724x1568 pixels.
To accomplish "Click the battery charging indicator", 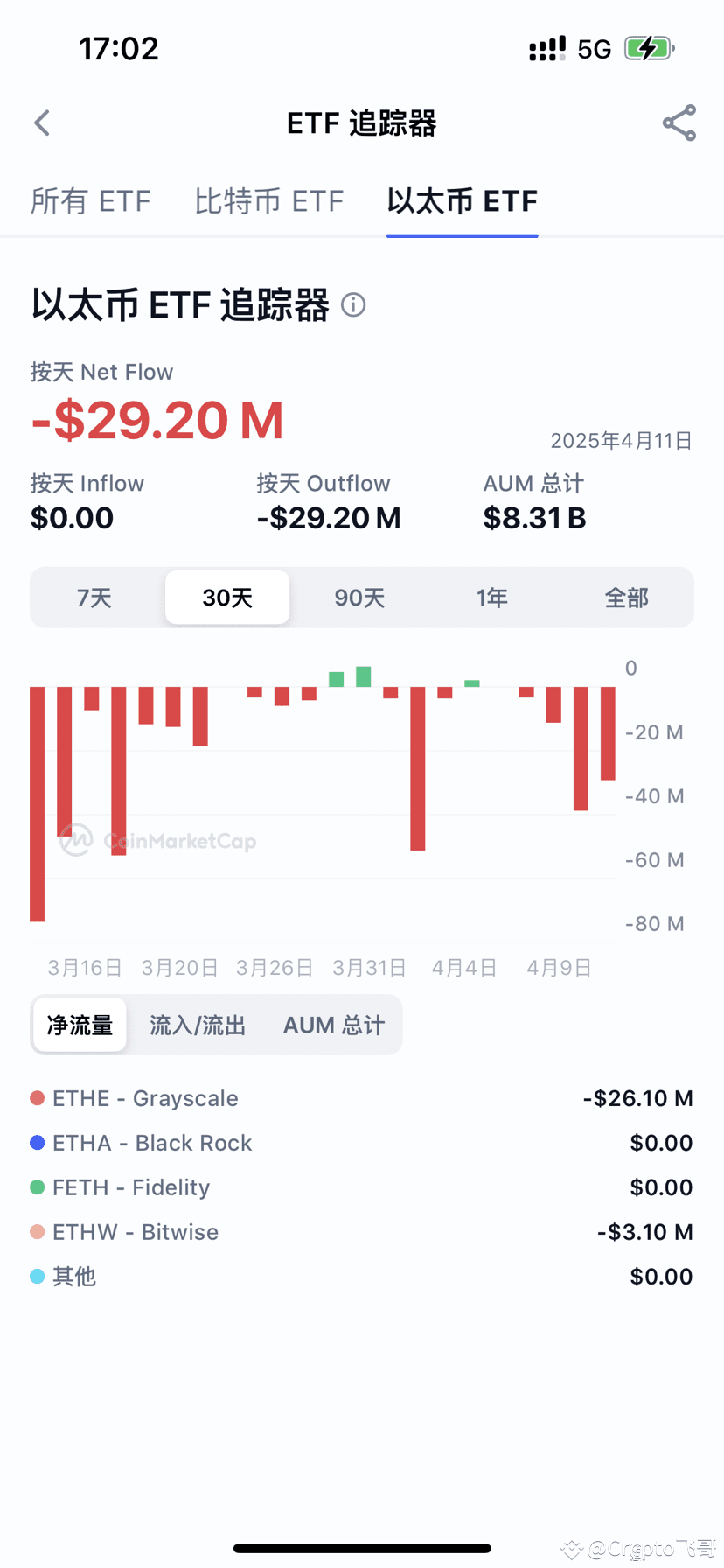I will [x=648, y=49].
